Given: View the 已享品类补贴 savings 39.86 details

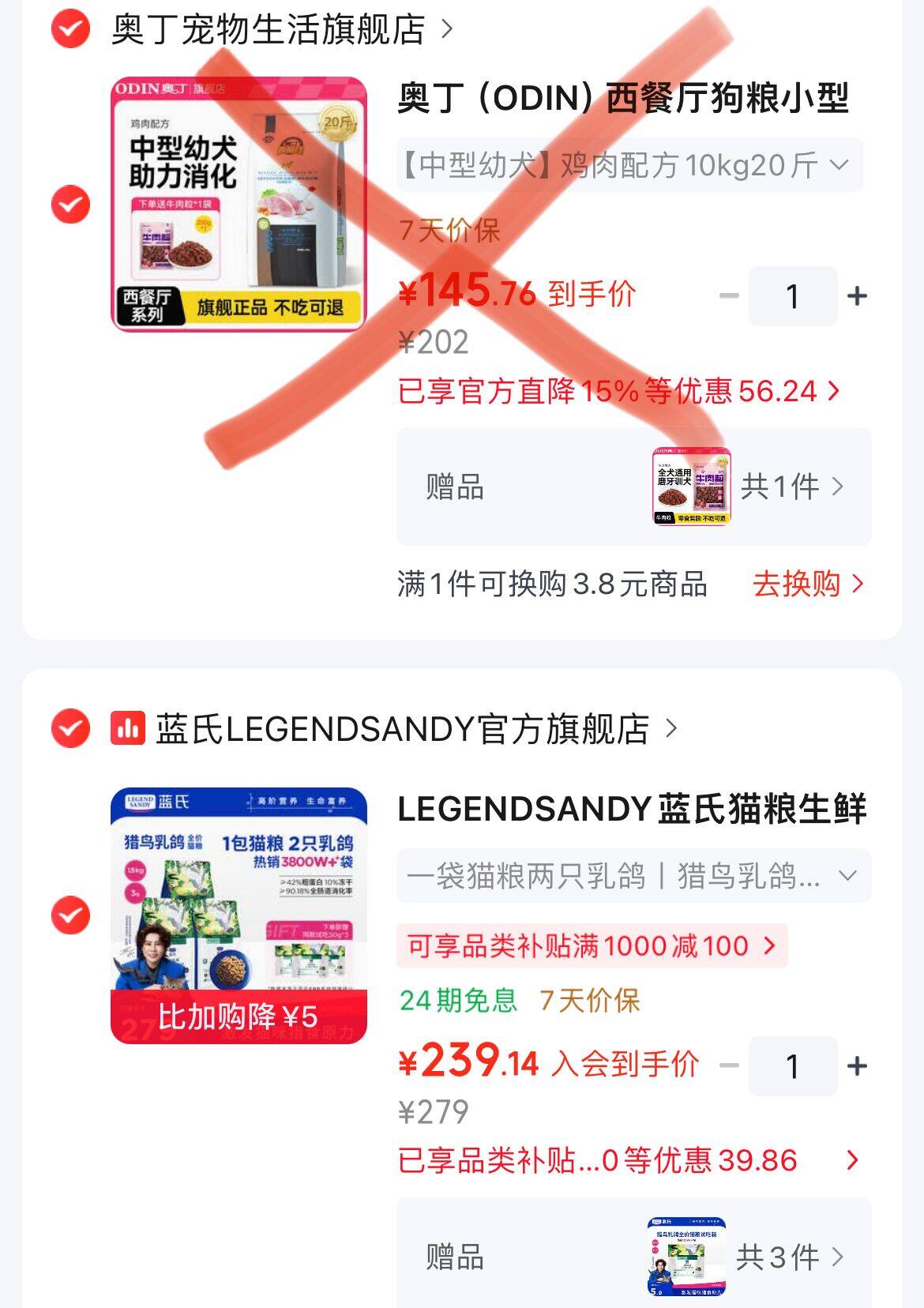Looking at the screenshot, I should point(629,1161).
